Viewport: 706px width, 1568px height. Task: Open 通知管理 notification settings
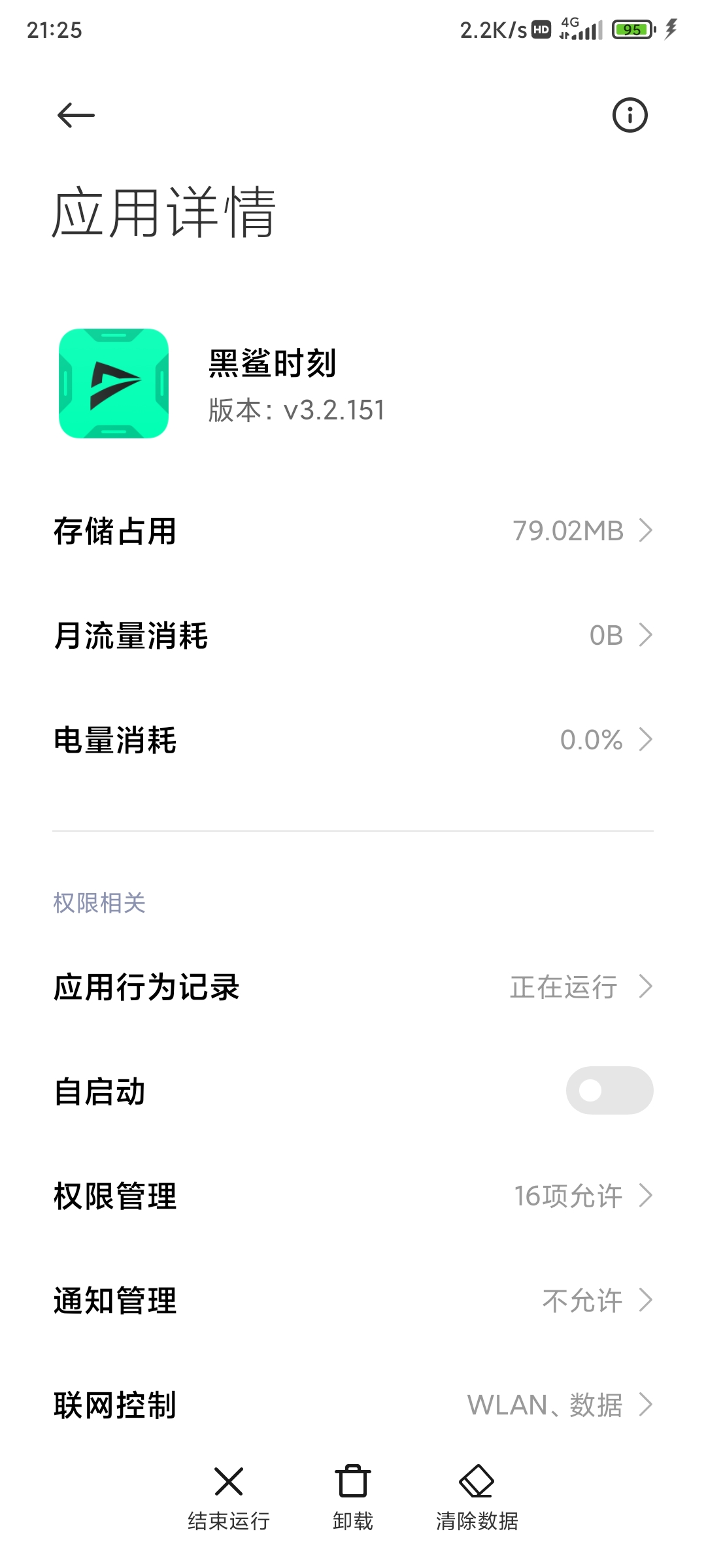click(x=353, y=1300)
